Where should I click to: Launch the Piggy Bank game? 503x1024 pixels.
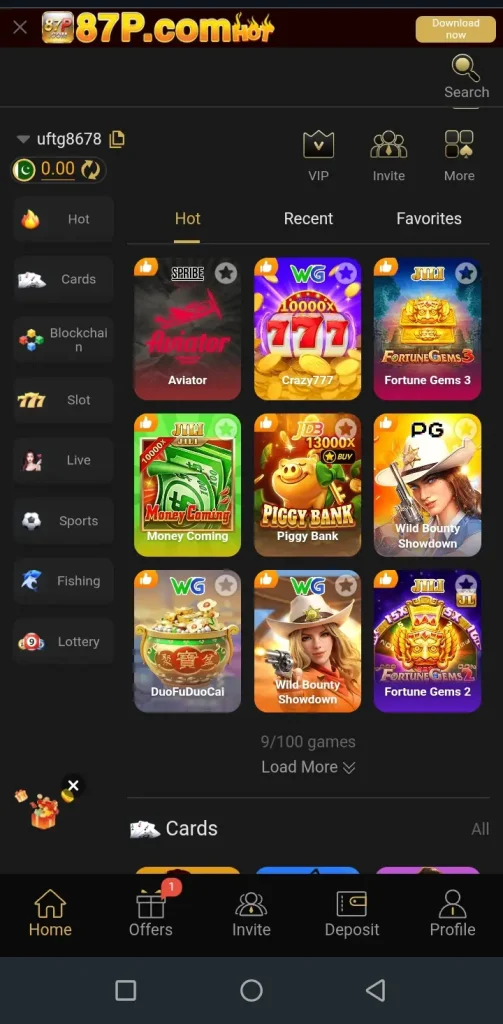pos(307,485)
